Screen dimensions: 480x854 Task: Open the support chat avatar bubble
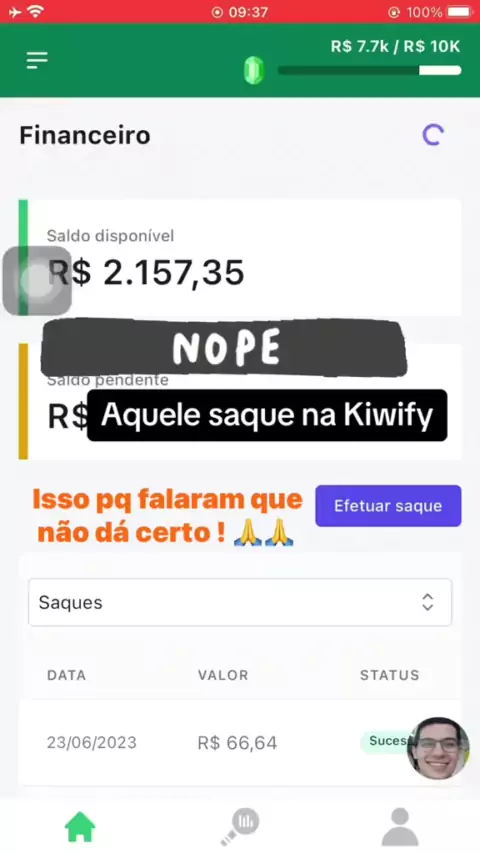[x=438, y=748]
